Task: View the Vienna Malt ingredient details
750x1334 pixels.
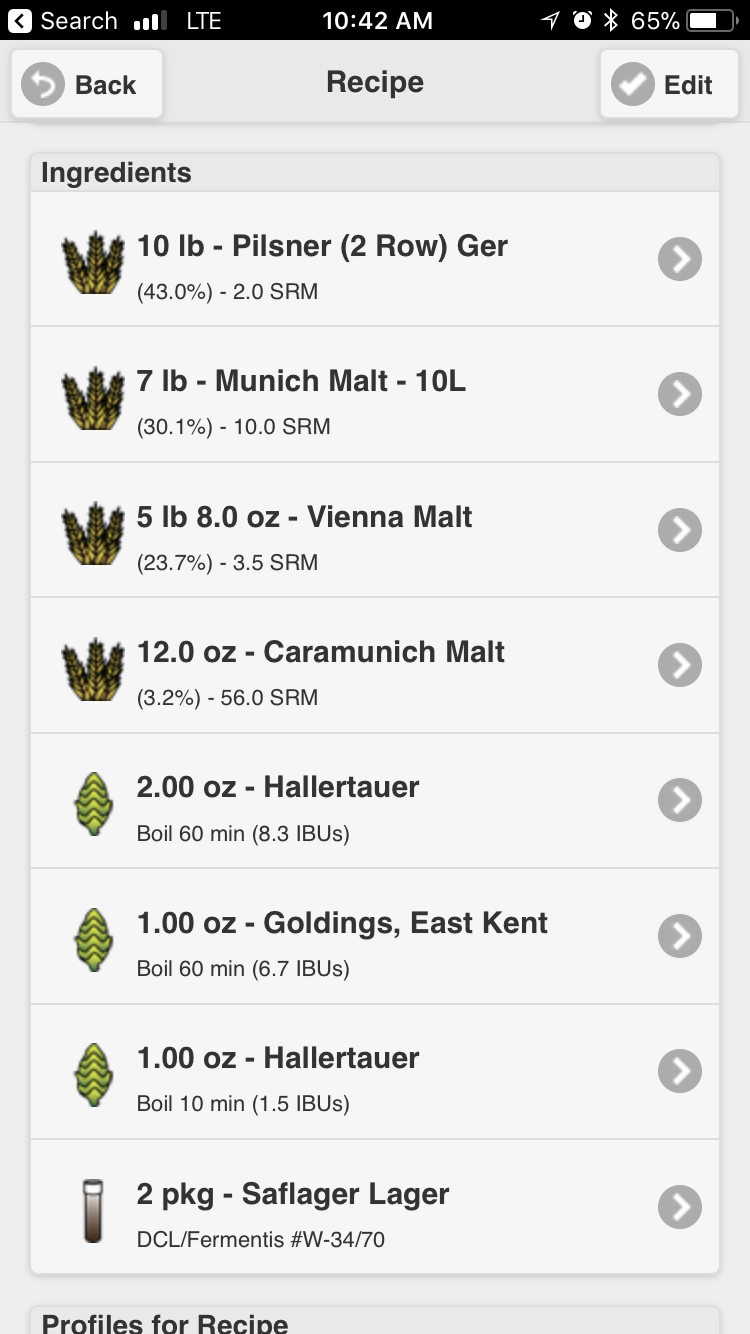Action: click(x=375, y=530)
